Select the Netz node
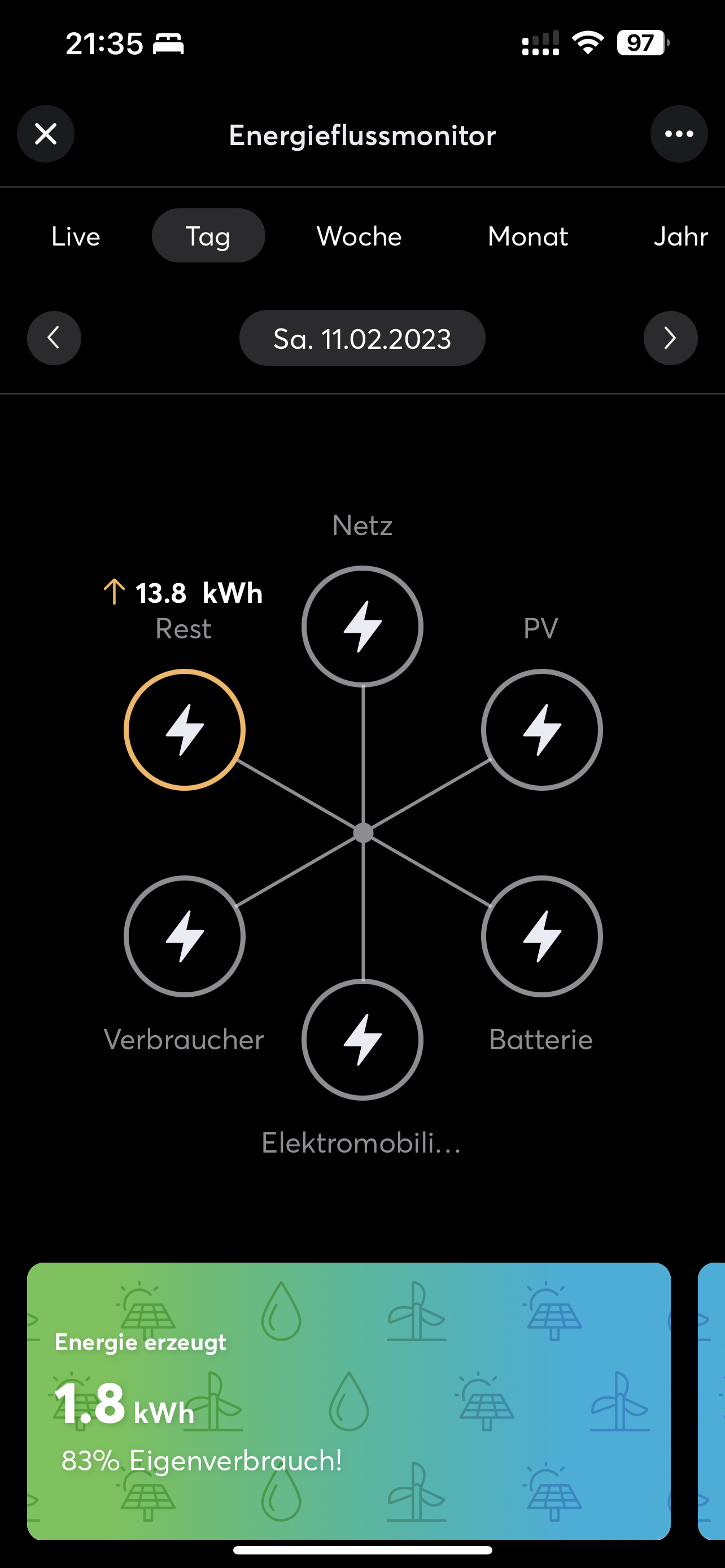The image size is (725, 1568). 362,627
